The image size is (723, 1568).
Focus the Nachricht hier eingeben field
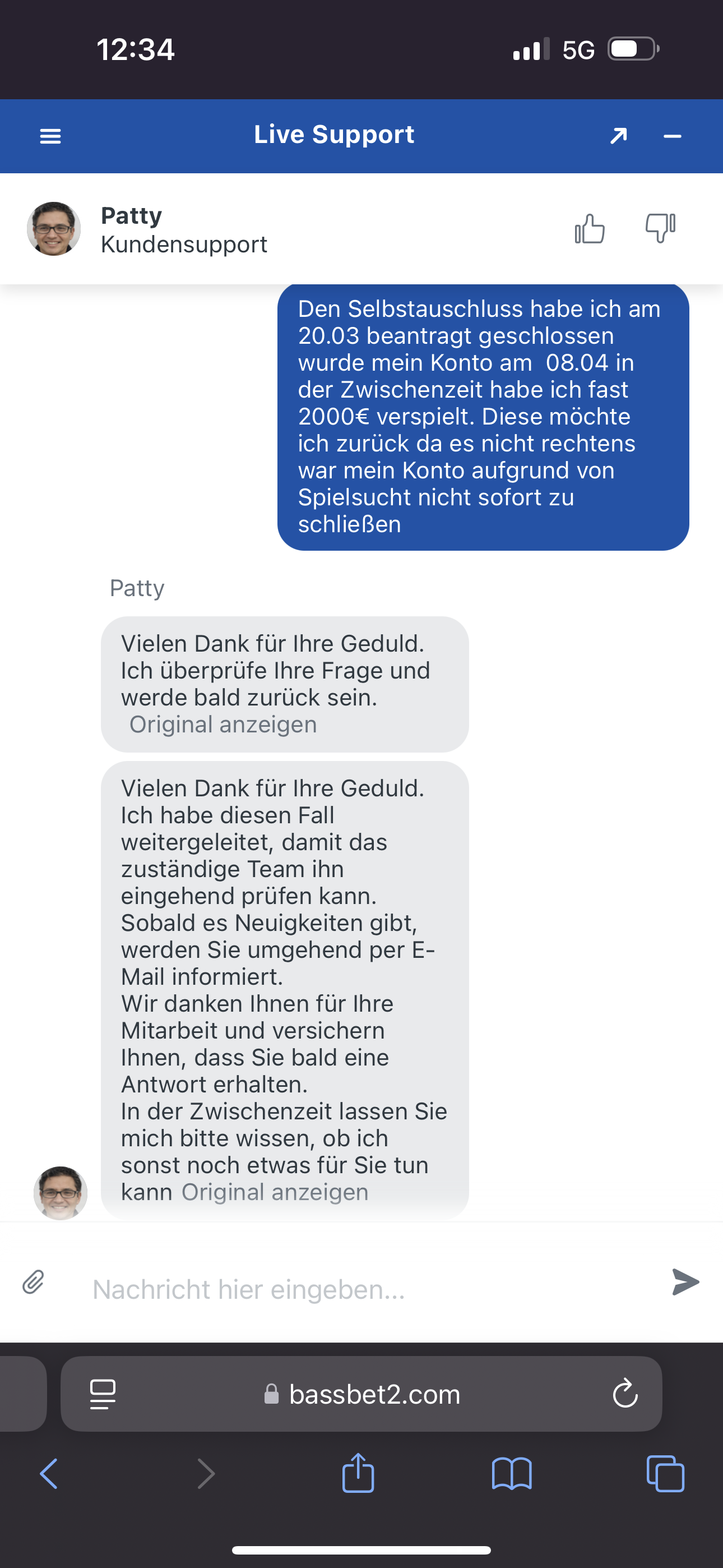click(x=365, y=1289)
